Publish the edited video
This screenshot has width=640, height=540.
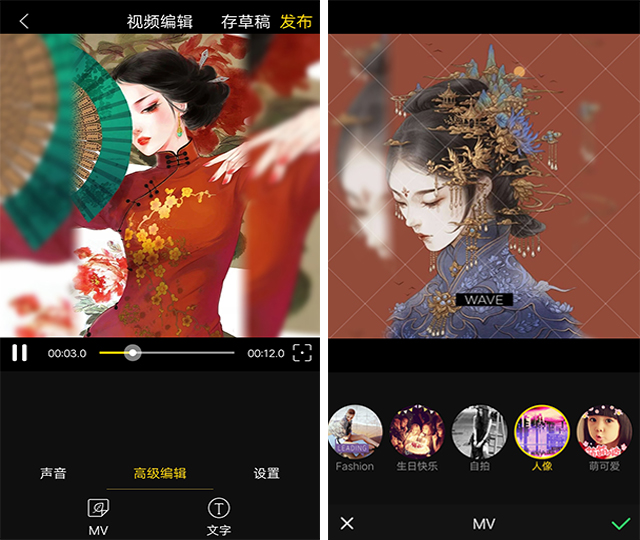pos(297,21)
